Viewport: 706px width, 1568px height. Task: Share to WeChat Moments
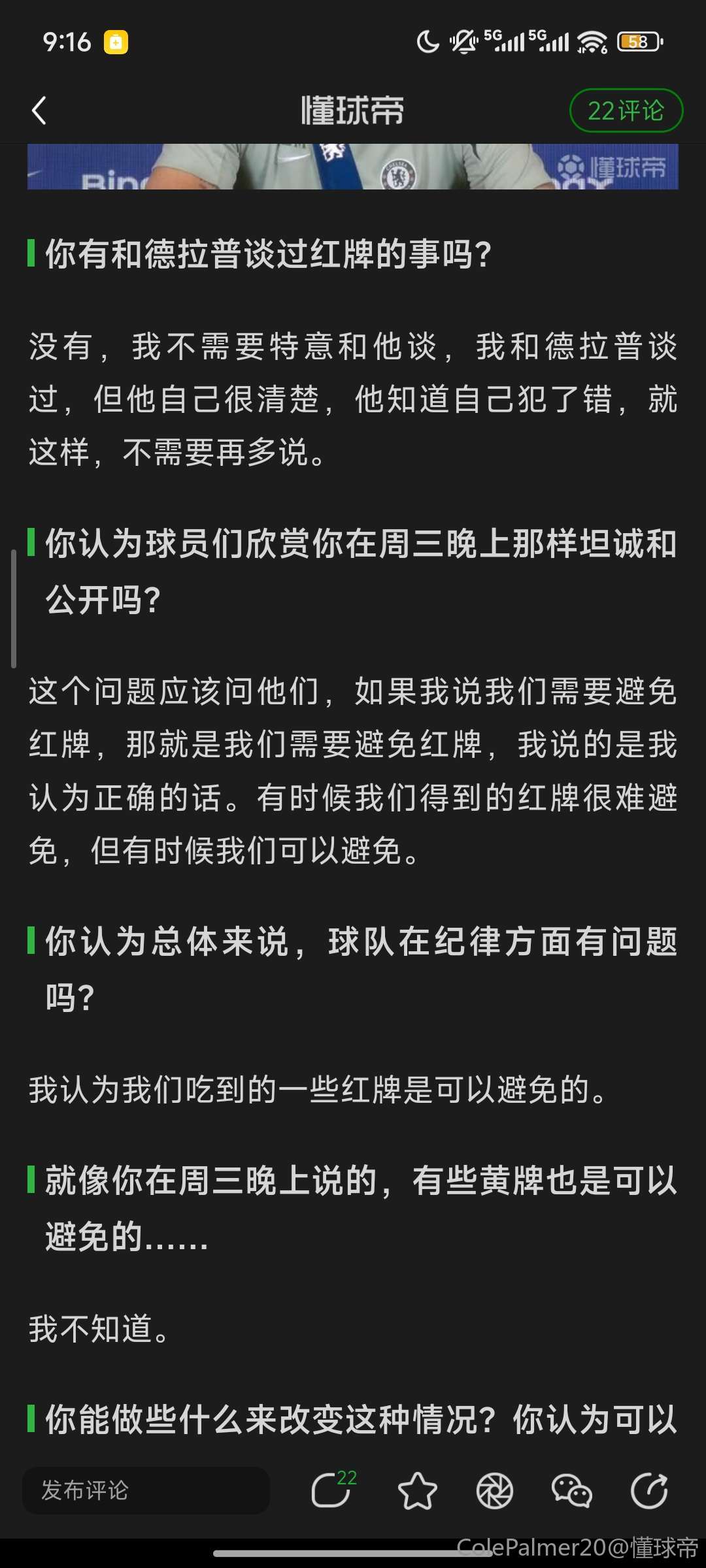pos(495,1491)
